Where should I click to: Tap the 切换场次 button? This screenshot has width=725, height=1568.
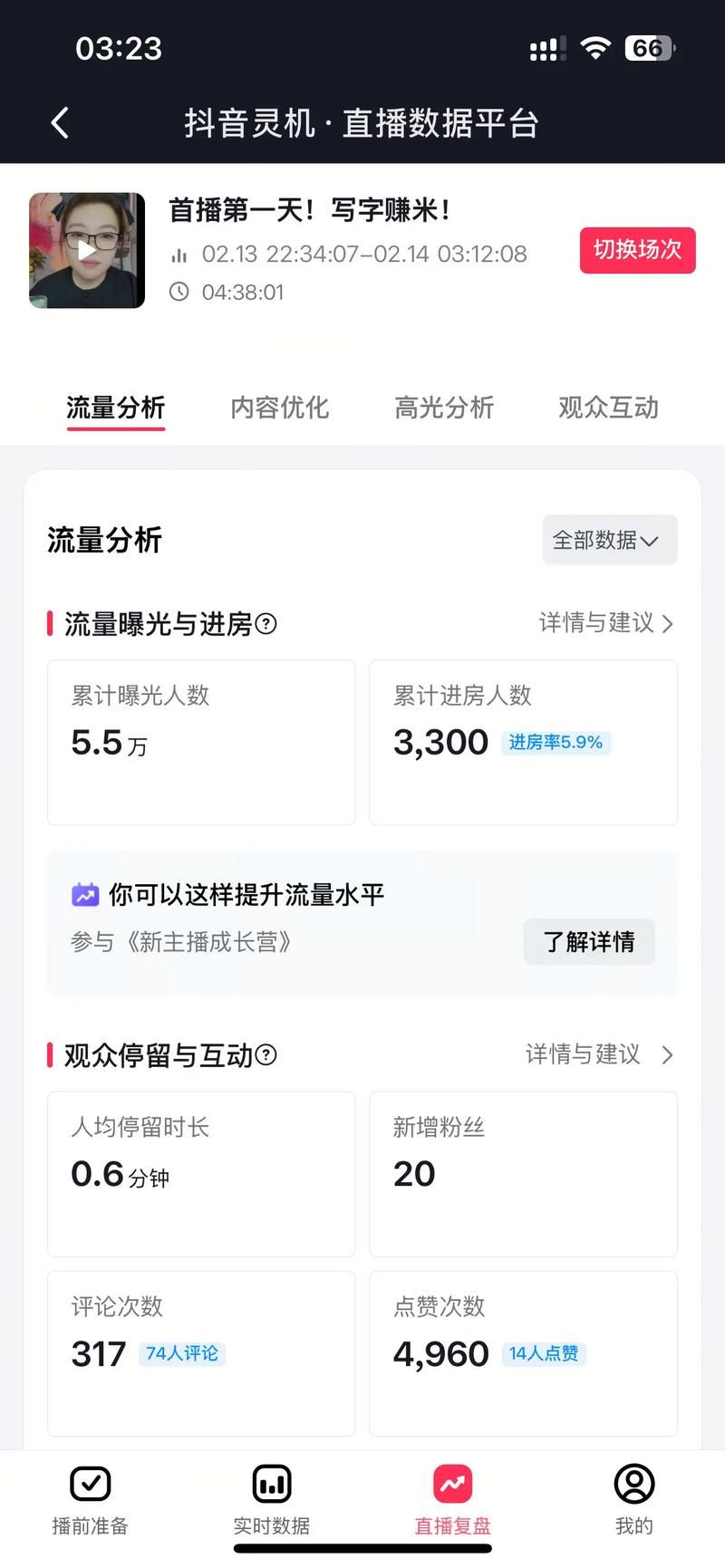point(637,251)
